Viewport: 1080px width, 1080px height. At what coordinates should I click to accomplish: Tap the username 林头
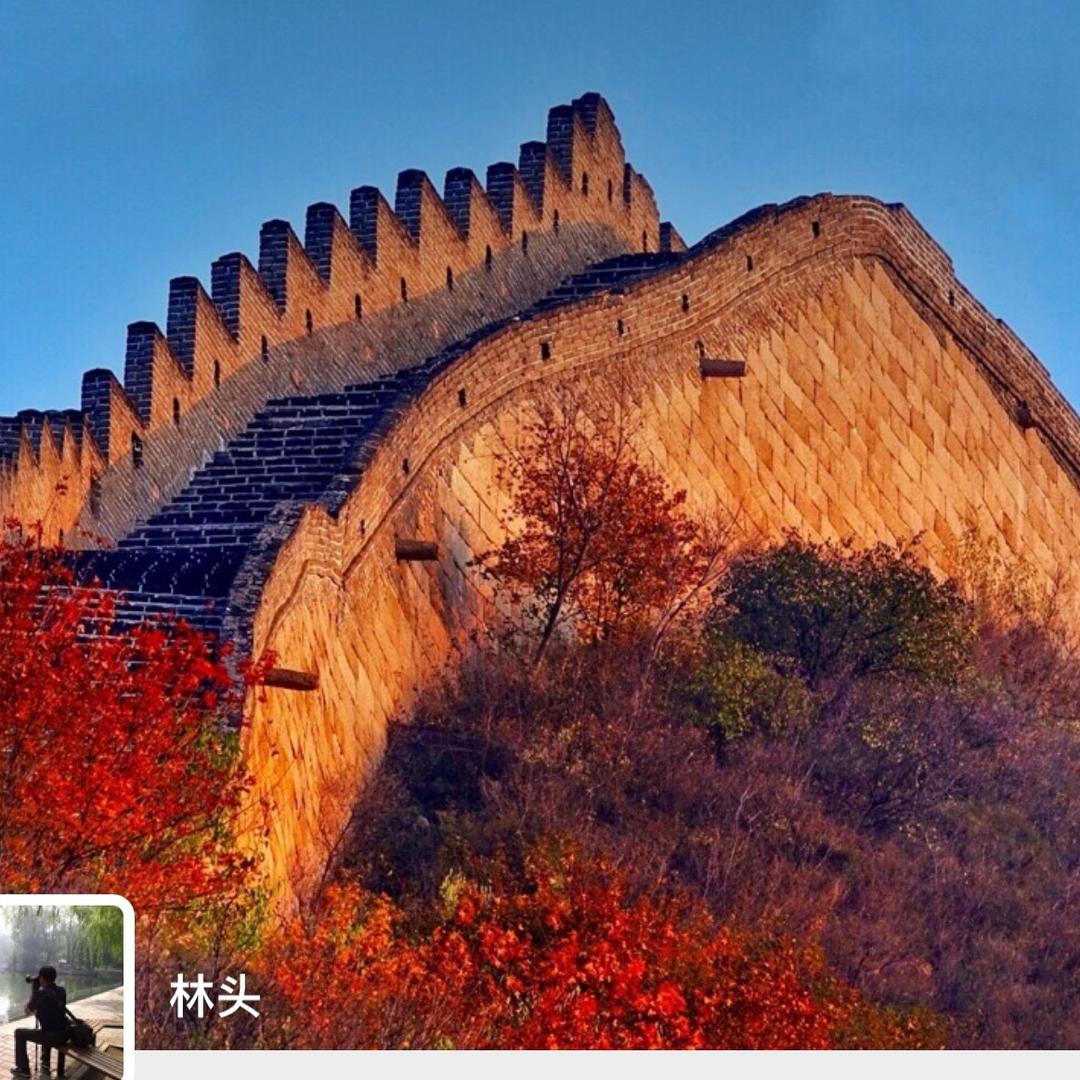214,996
